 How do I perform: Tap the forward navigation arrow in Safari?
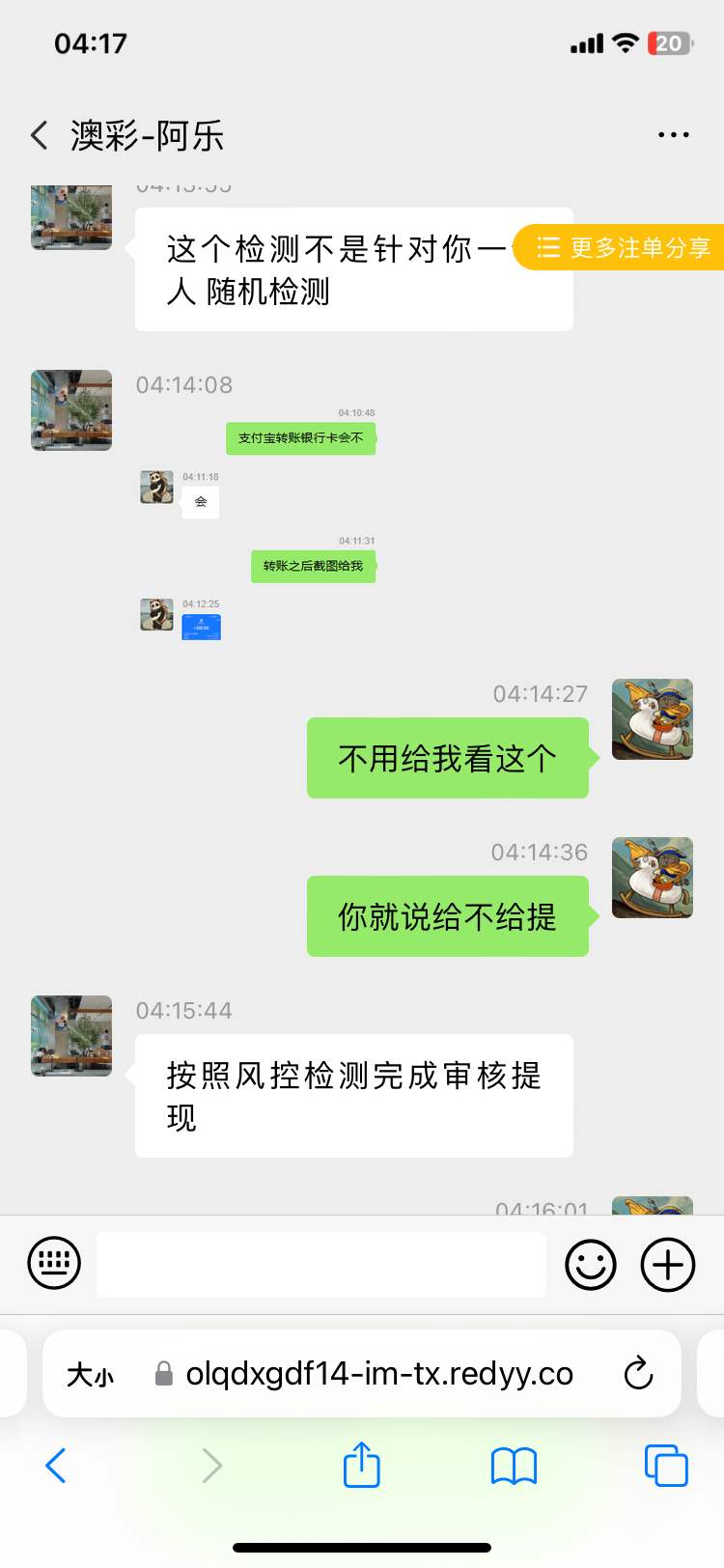(212, 1466)
